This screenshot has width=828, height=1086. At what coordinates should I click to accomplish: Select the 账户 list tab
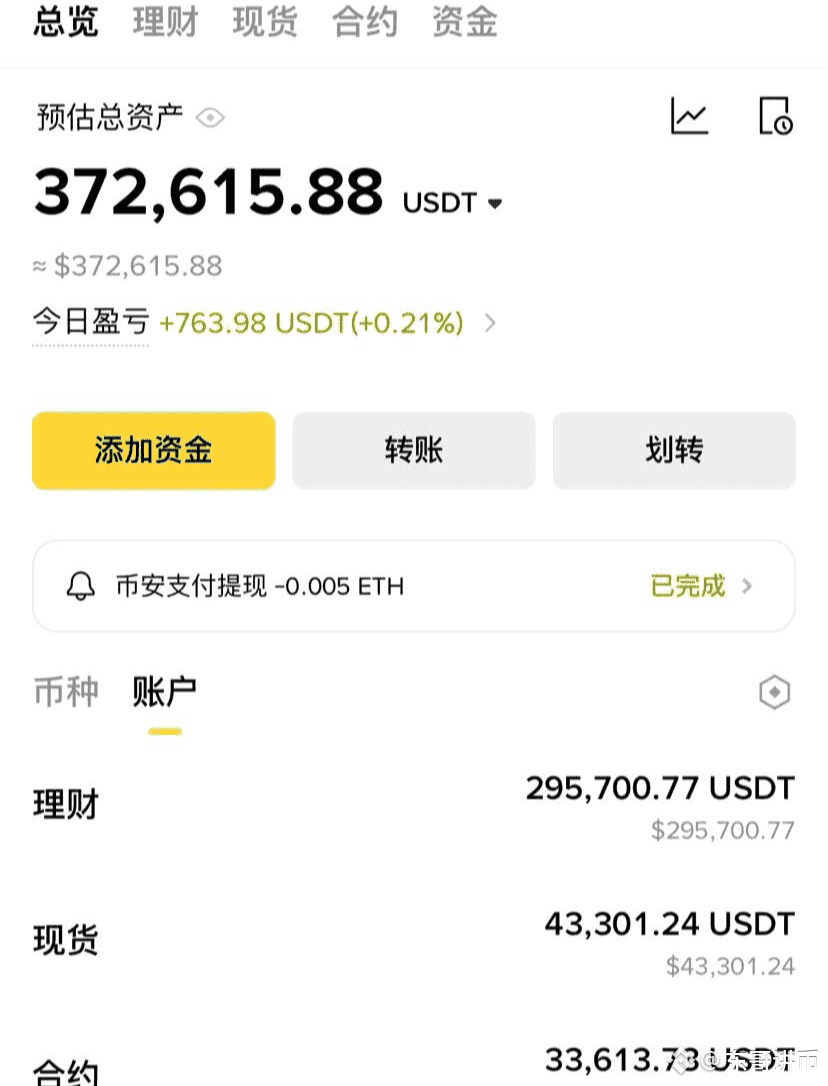tap(164, 692)
